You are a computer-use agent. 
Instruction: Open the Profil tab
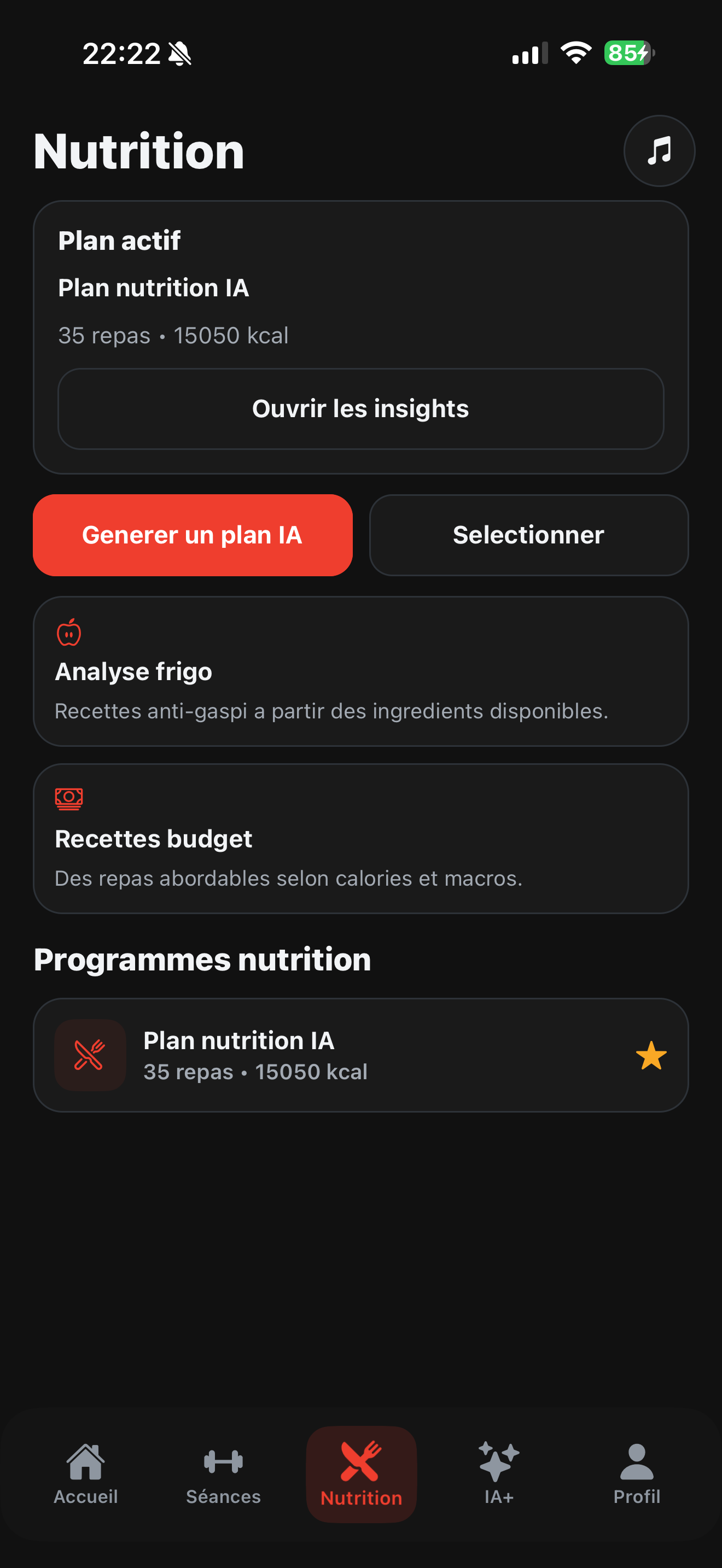[636, 1473]
